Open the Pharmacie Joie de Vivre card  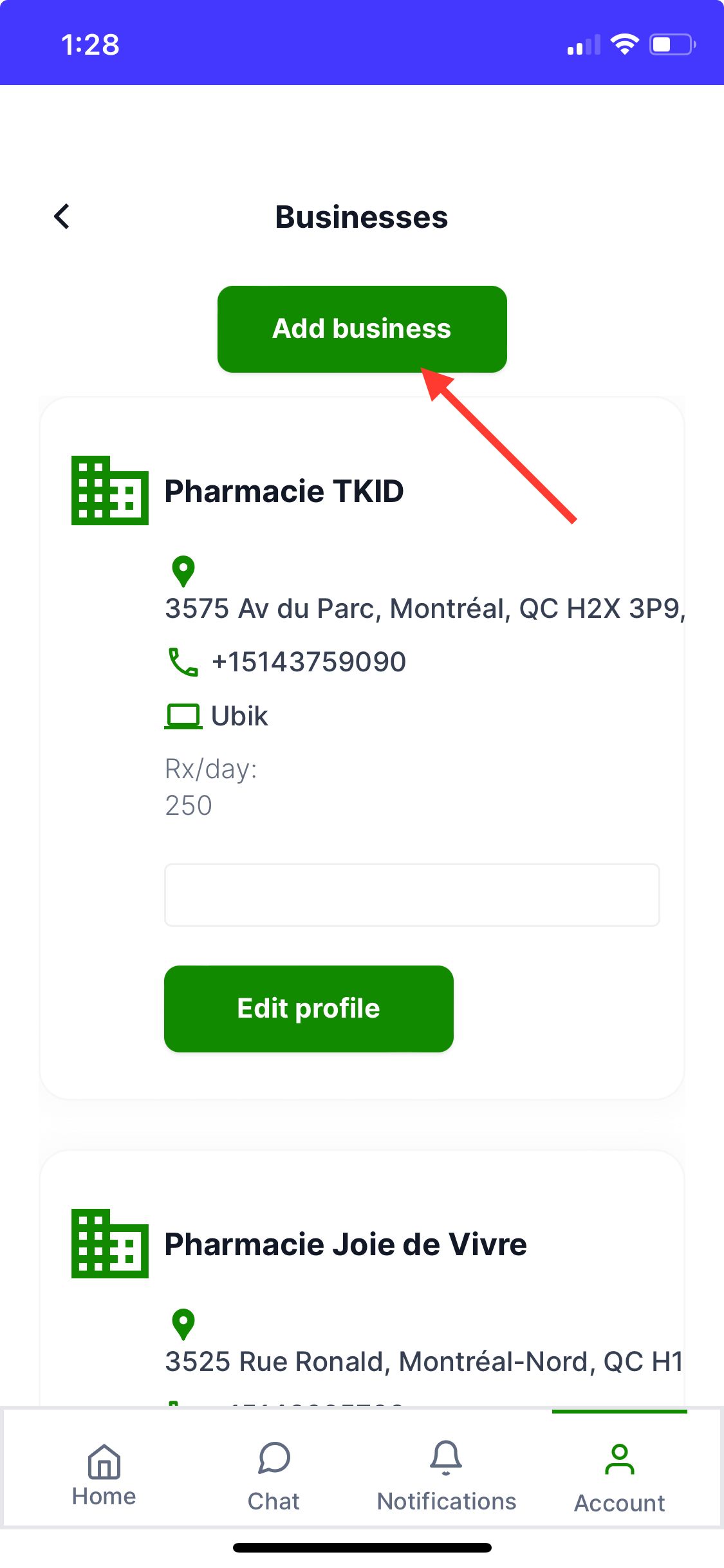pos(346,1244)
